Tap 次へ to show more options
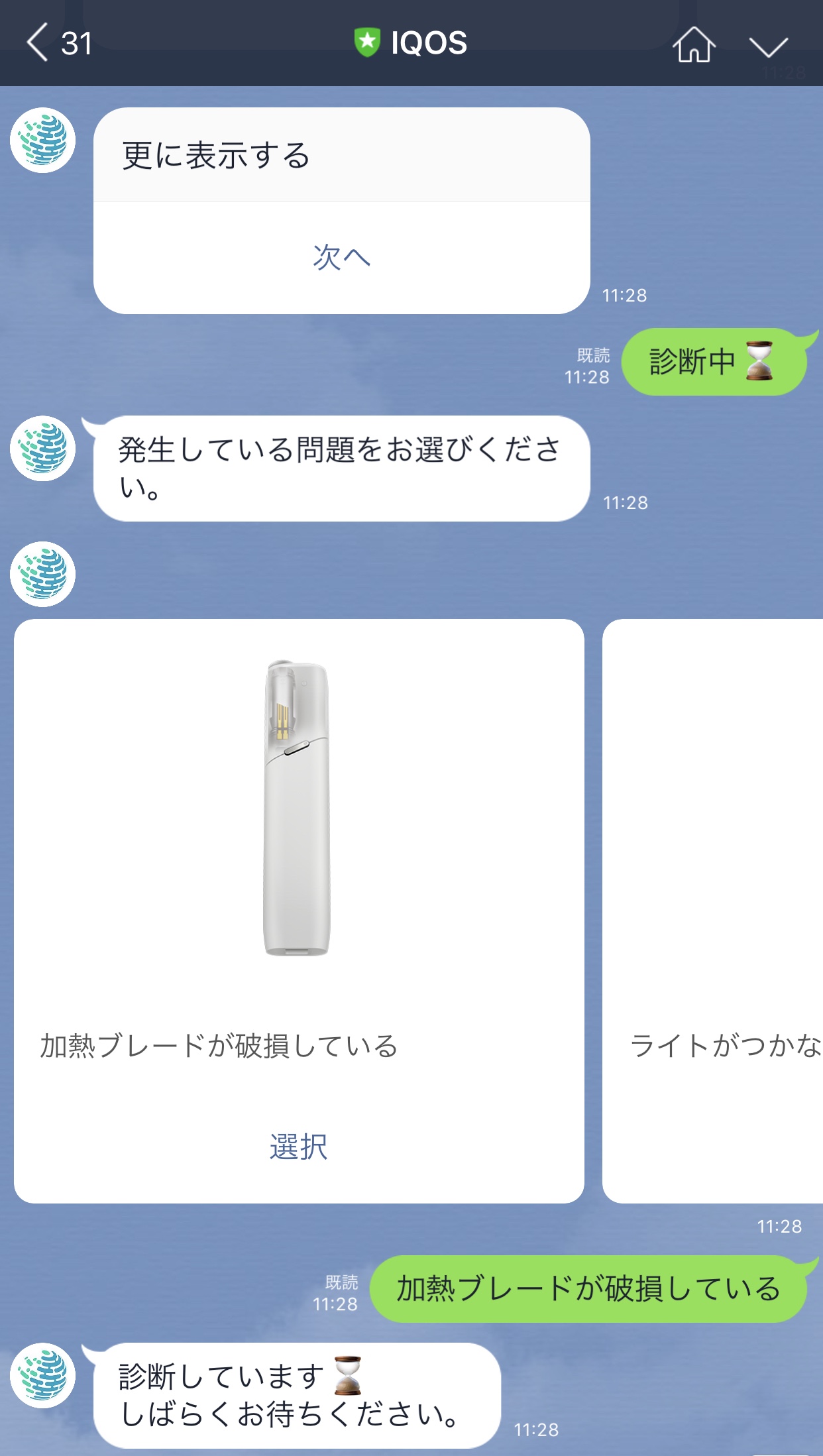 tap(341, 257)
